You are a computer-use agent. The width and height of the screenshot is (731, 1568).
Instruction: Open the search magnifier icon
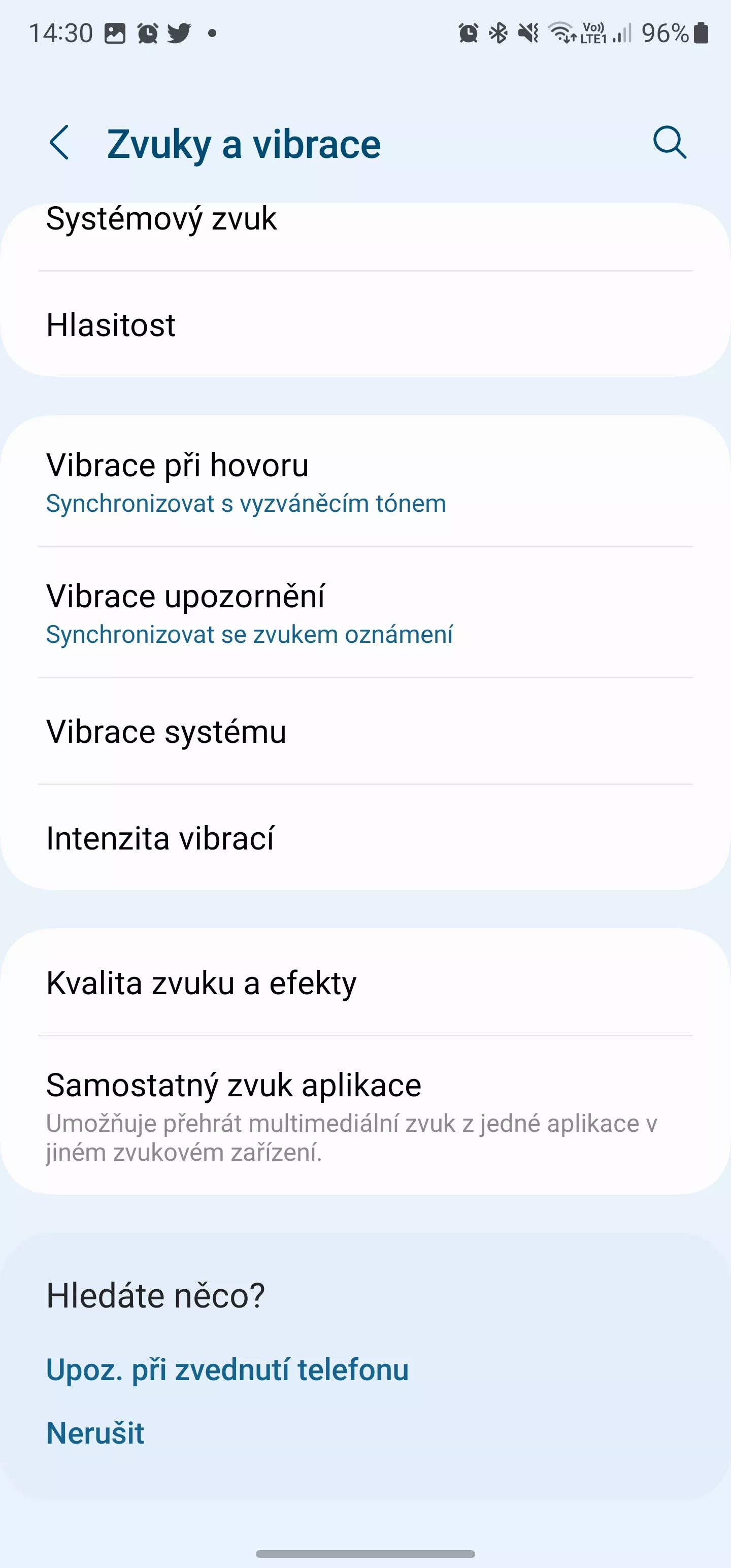click(670, 143)
